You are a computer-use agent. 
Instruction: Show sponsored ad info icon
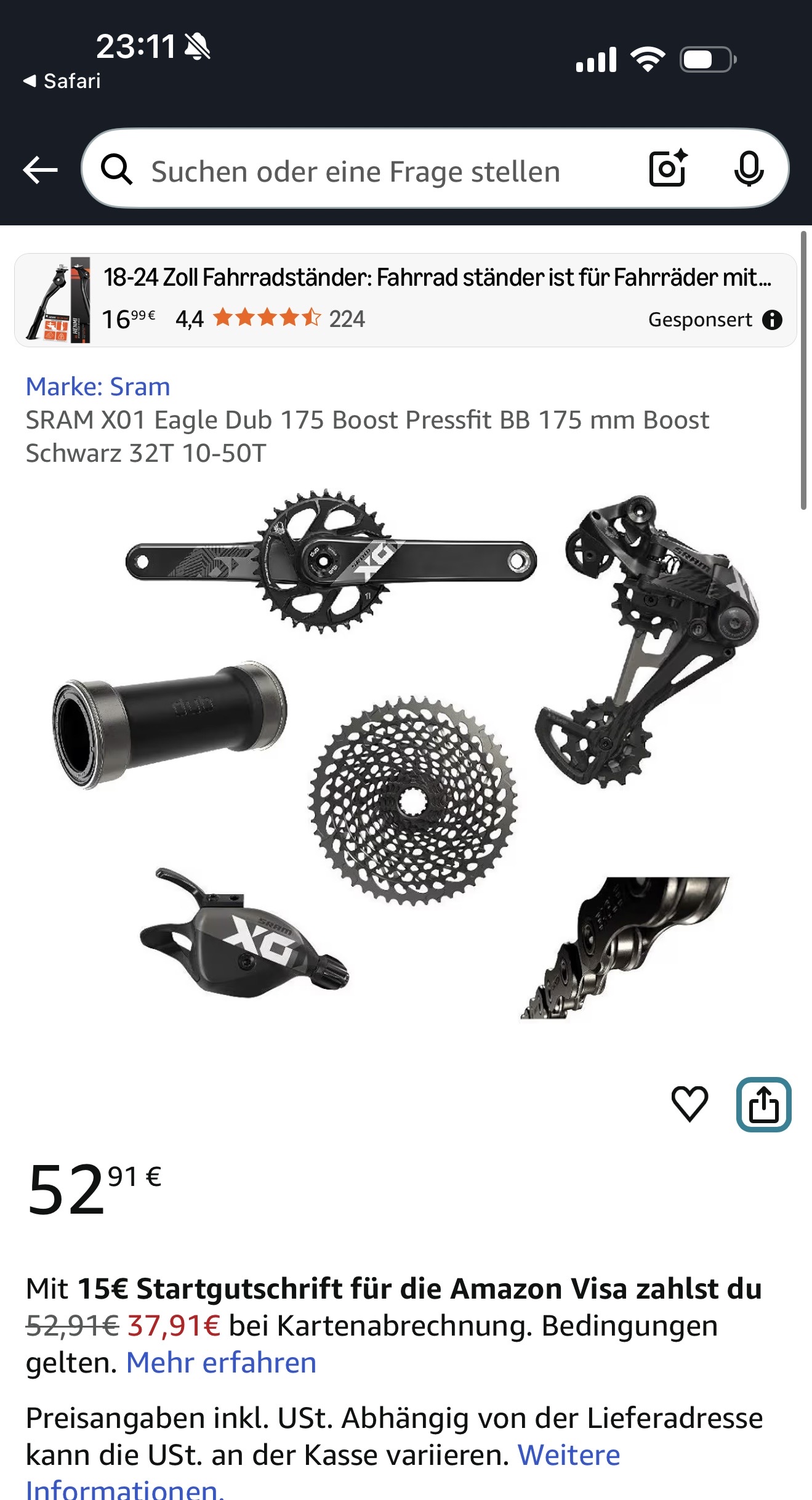click(x=772, y=320)
